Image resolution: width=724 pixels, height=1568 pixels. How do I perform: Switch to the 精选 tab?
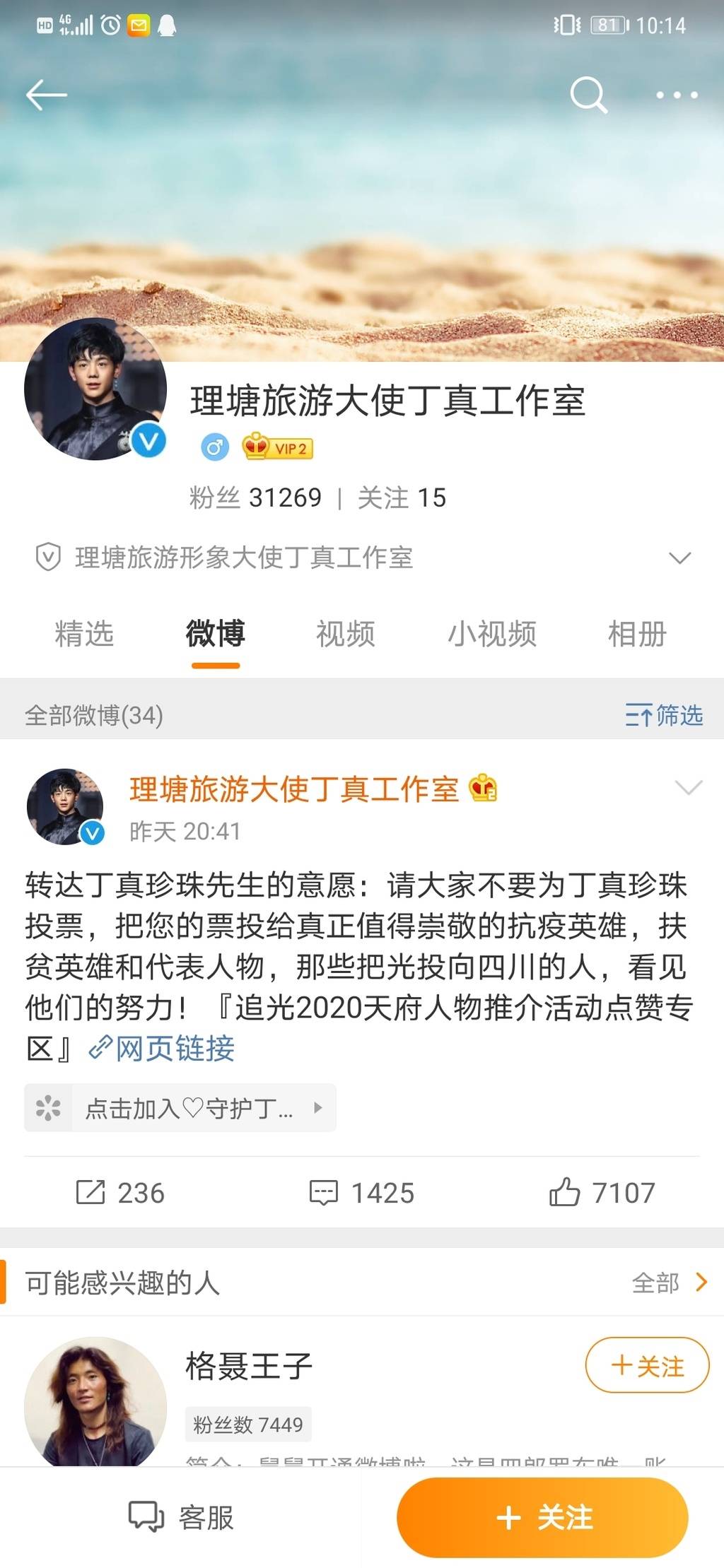(x=84, y=634)
